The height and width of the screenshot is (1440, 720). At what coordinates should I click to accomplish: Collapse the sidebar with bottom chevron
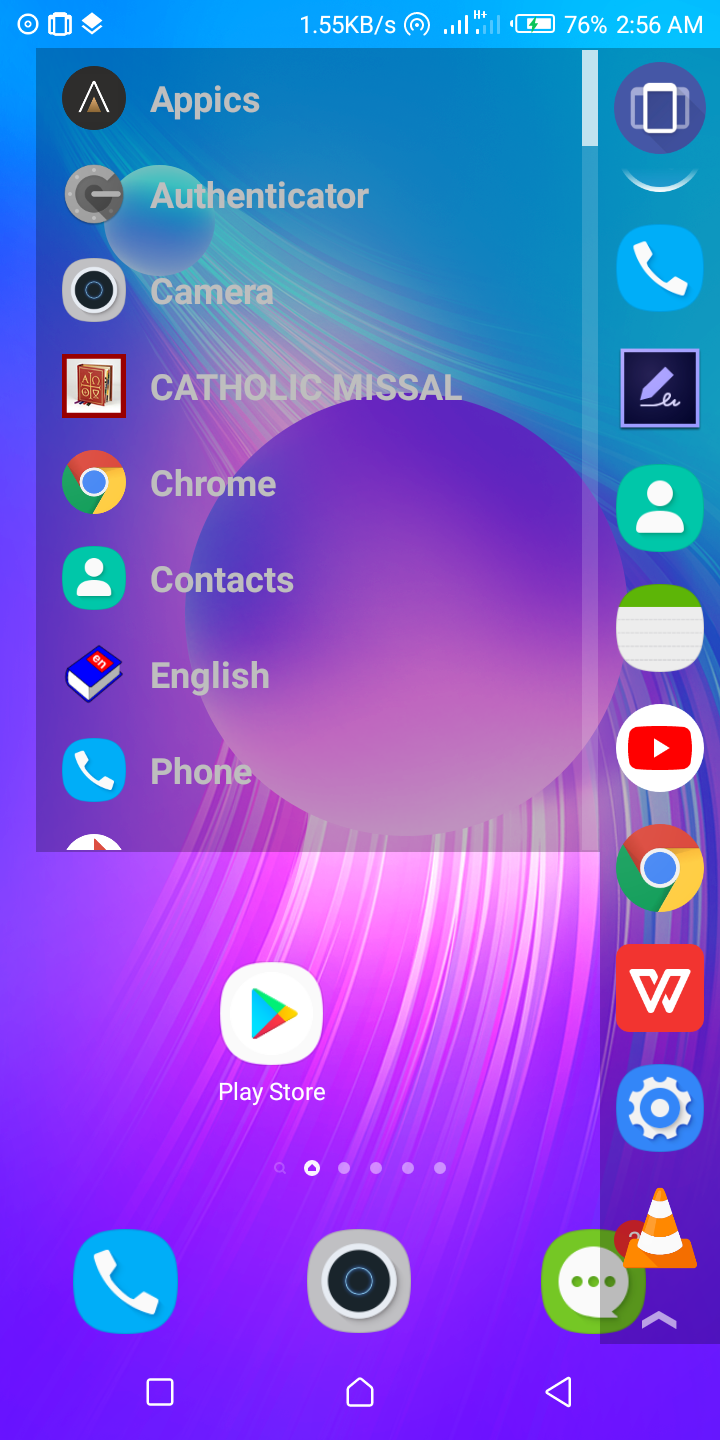click(660, 1320)
